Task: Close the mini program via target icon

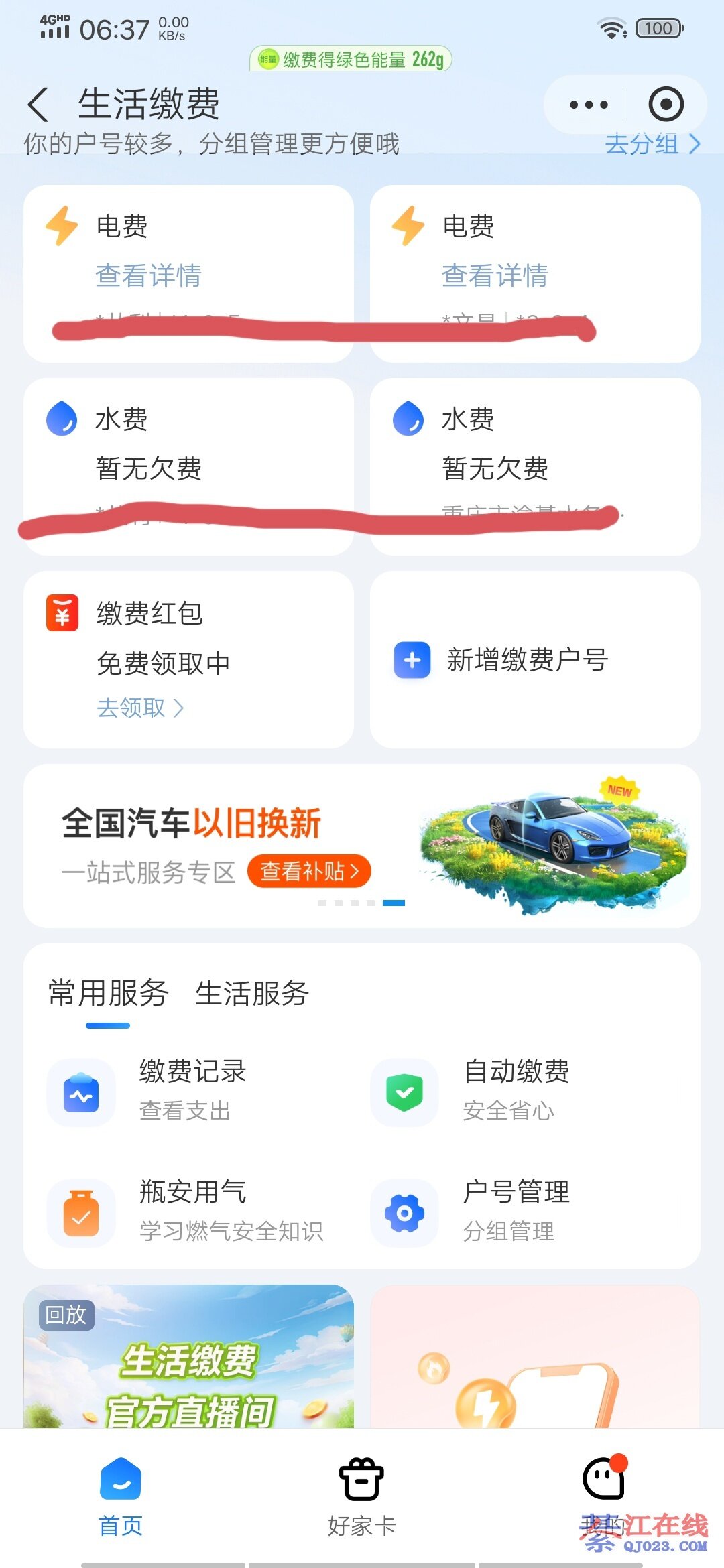Action: click(x=666, y=105)
